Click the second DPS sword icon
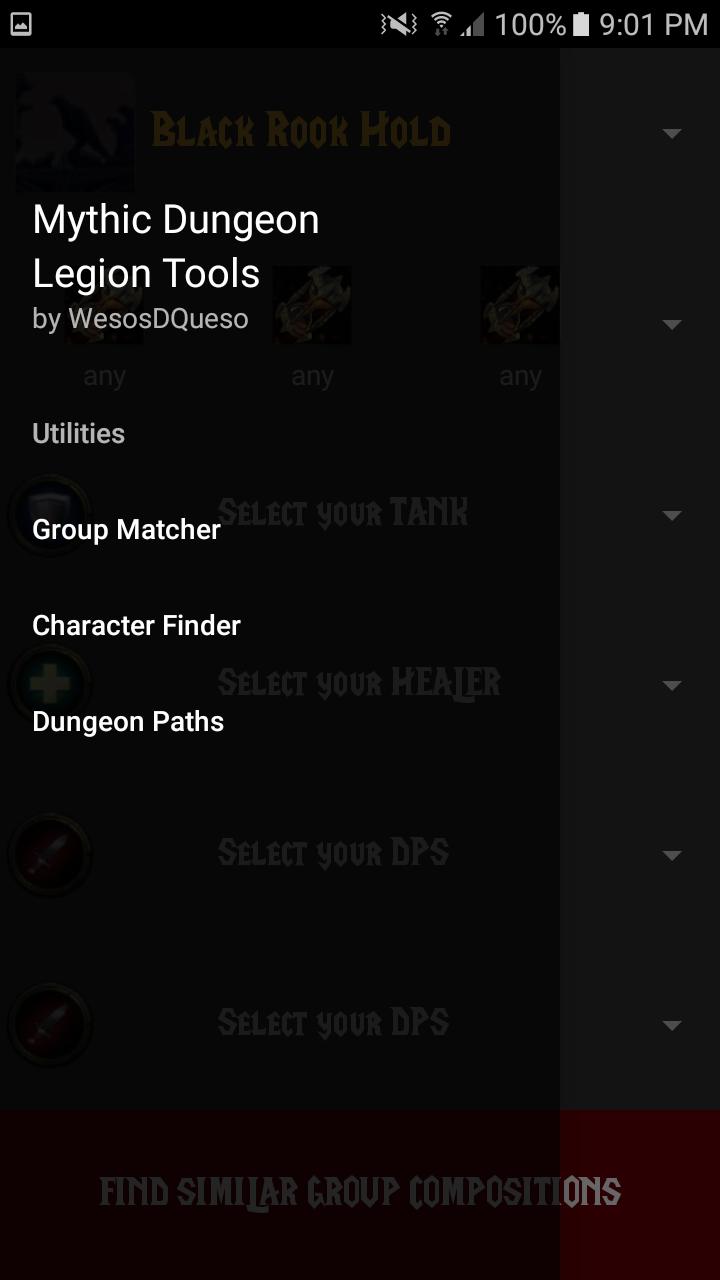The width and height of the screenshot is (720, 1280). [x=50, y=1023]
